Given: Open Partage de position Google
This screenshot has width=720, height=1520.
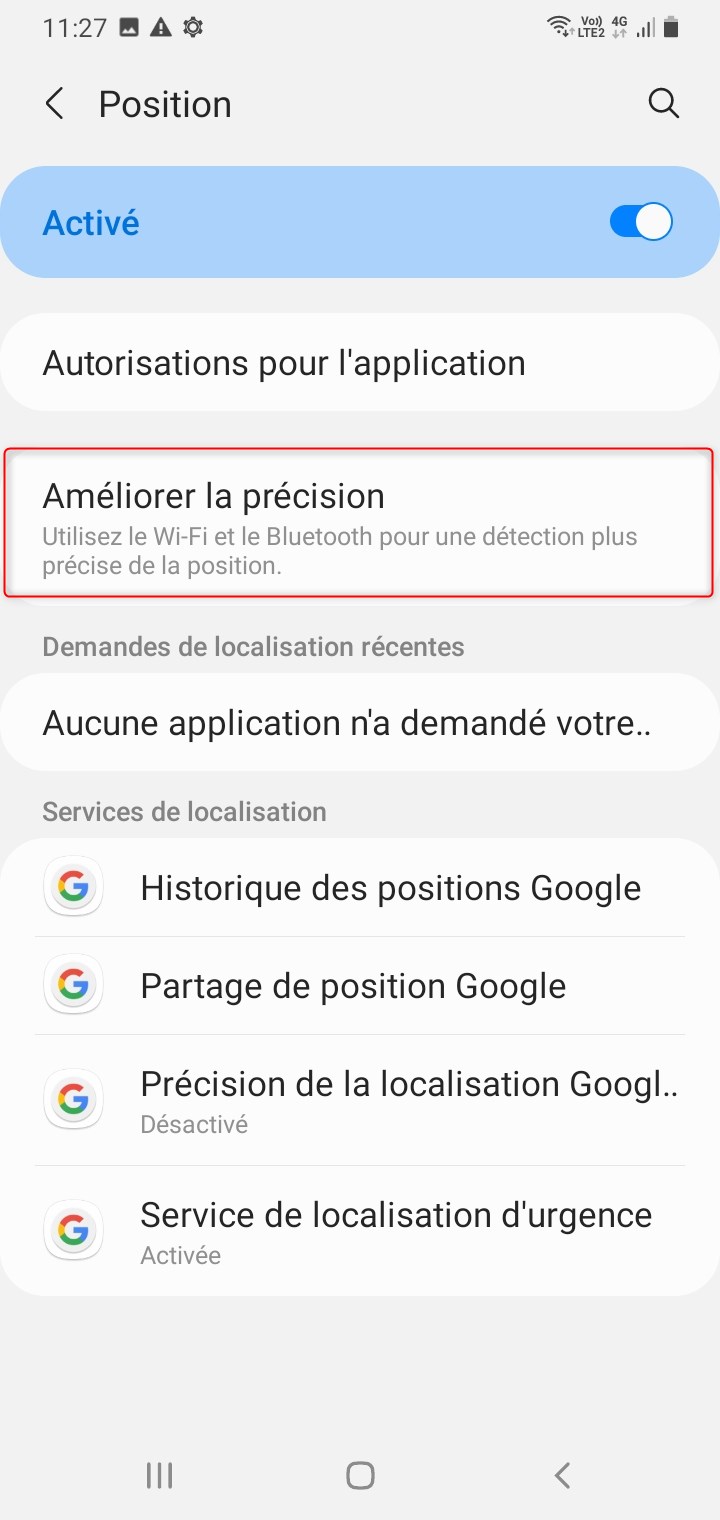Looking at the screenshot, I should (x=360, y=985).
